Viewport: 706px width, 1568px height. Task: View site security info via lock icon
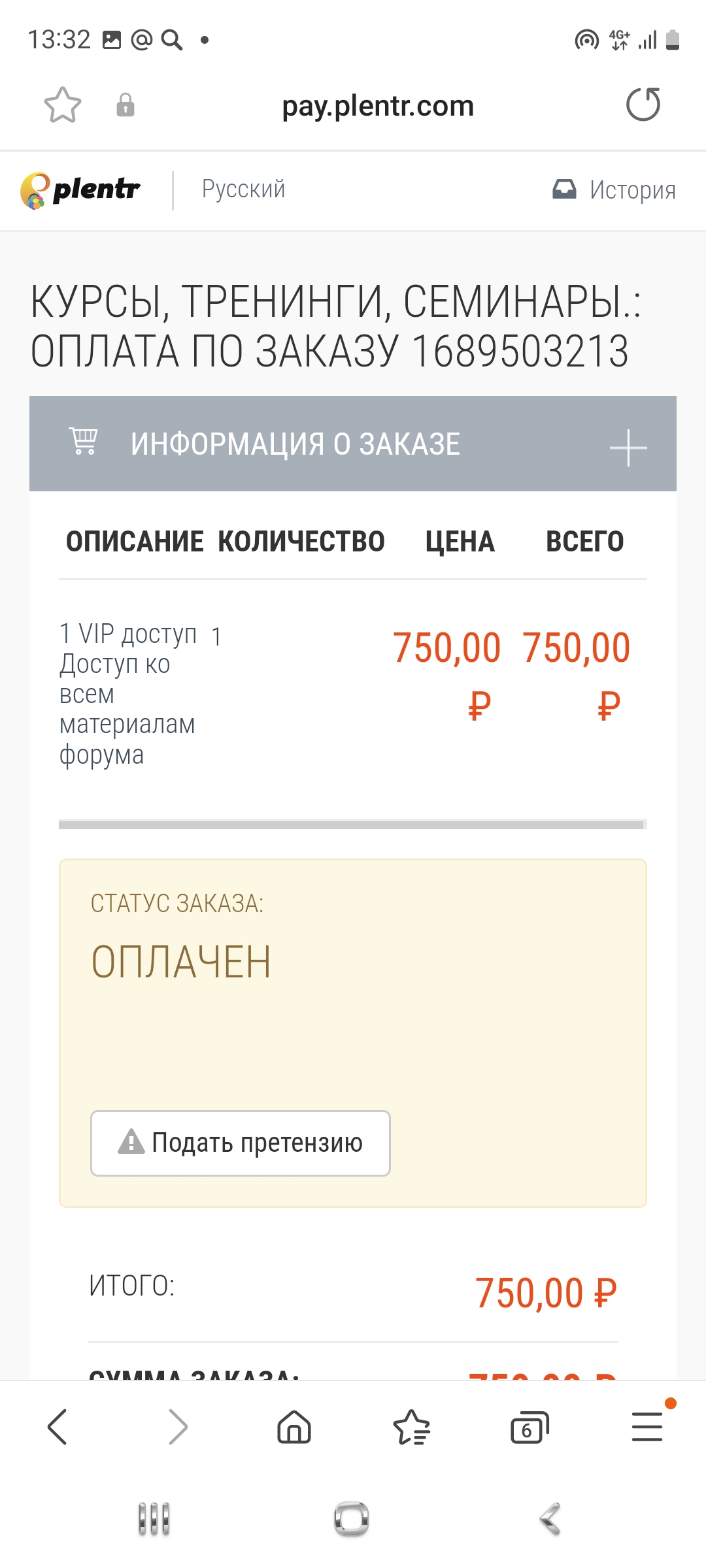[126, 105]
